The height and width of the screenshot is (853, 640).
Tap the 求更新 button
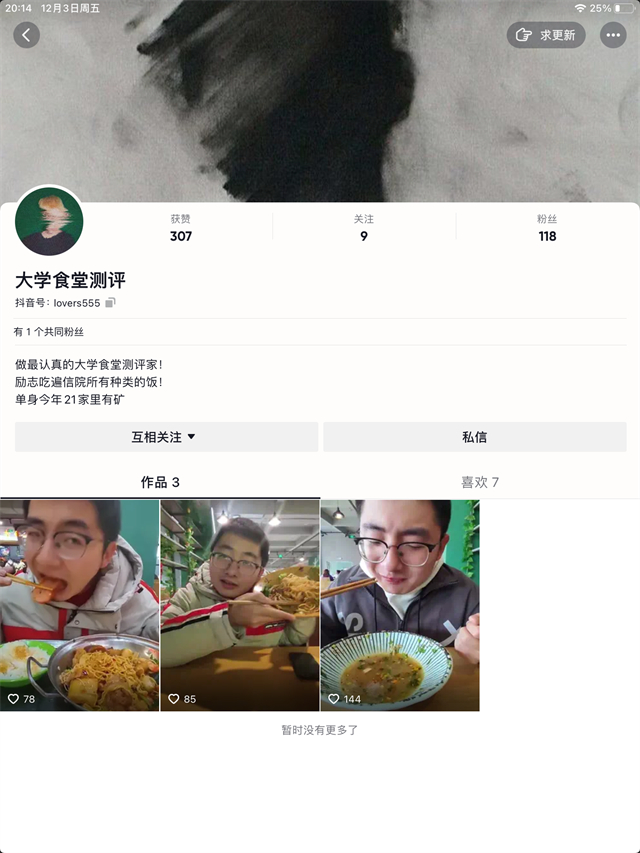(x=546, y=35)
